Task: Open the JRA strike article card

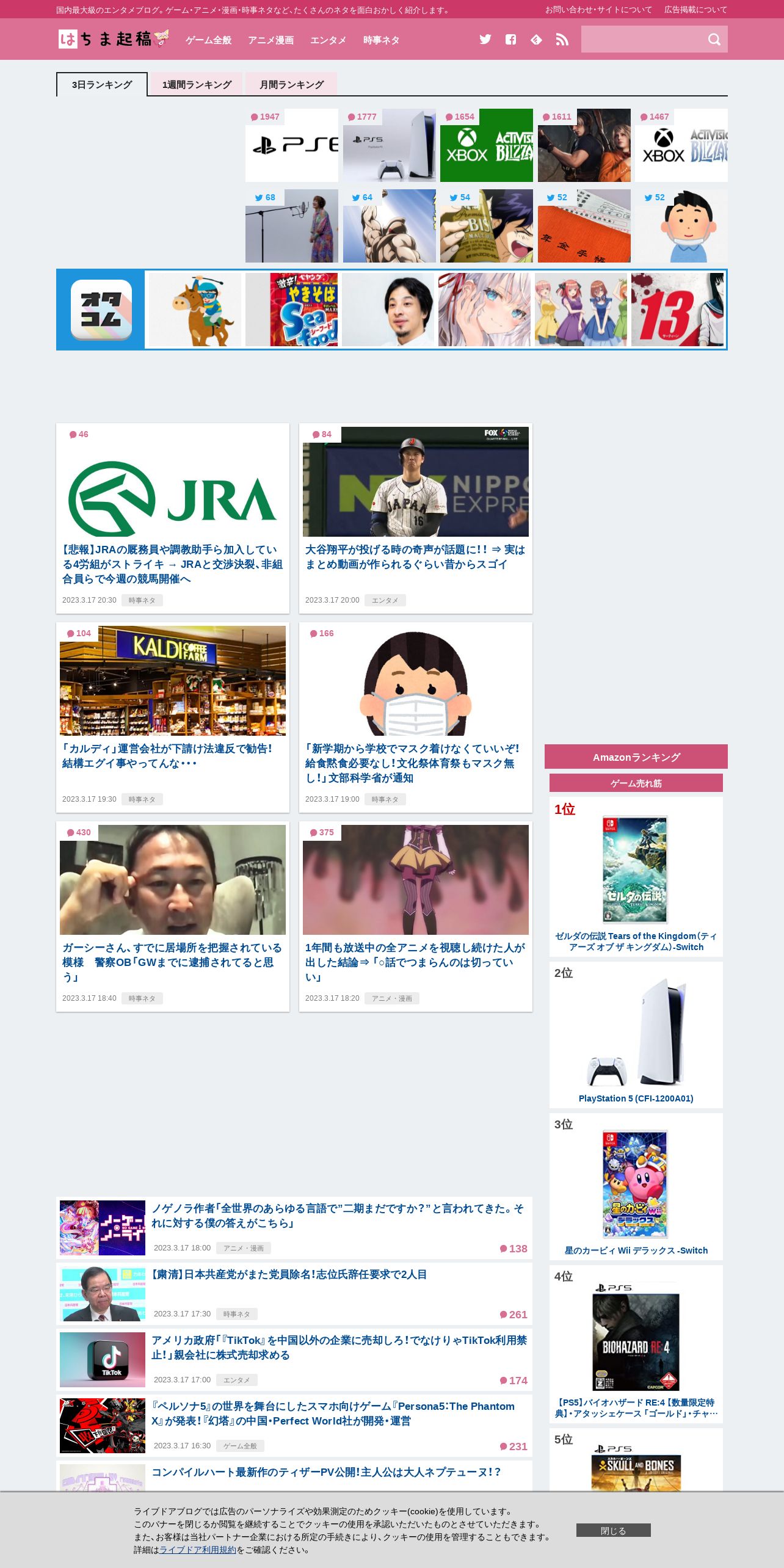Action: (173, 518)
